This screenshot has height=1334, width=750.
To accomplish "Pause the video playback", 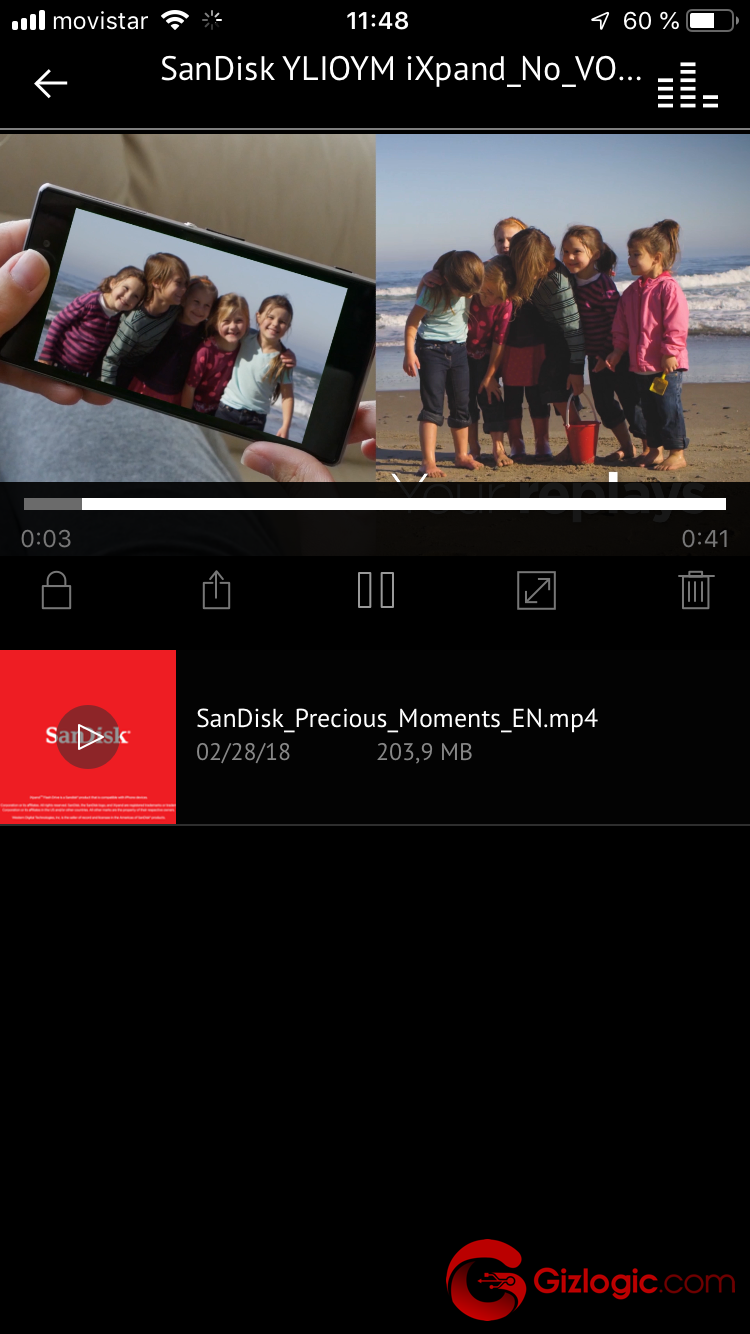I will 376,591.
